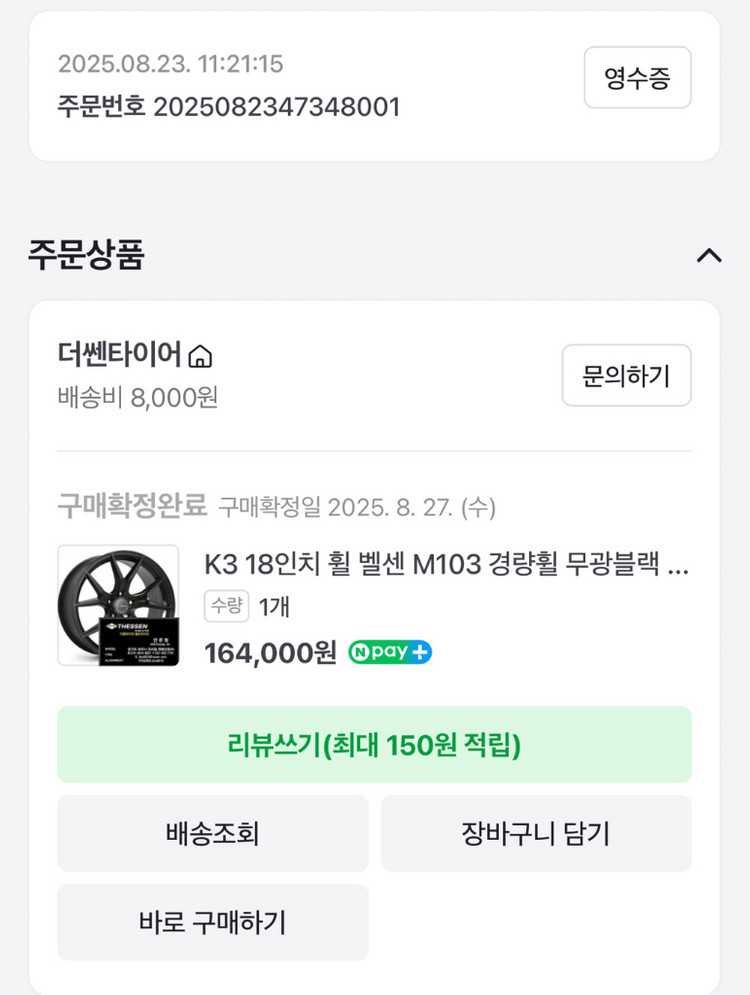This screenshot has height=995, width=750.
Task: View the wheel product thumbnail image
Action: 119,604
